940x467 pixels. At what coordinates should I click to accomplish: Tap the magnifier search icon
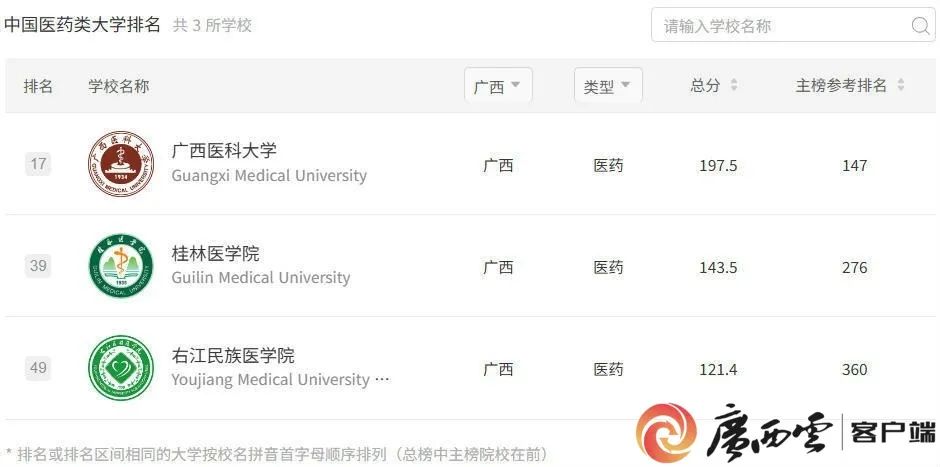click(x=920, y=26)
